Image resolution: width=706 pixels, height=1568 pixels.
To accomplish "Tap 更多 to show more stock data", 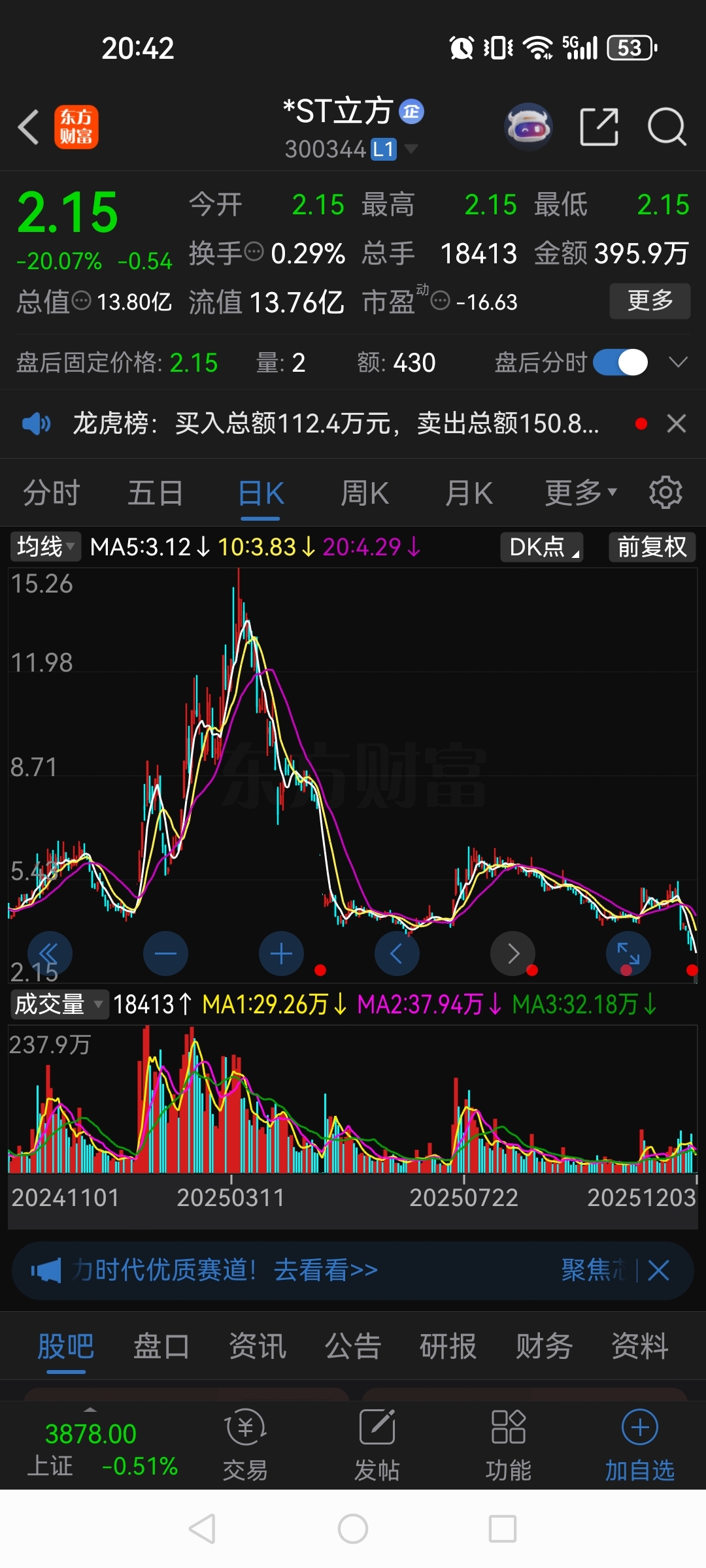I will [649, 301].
